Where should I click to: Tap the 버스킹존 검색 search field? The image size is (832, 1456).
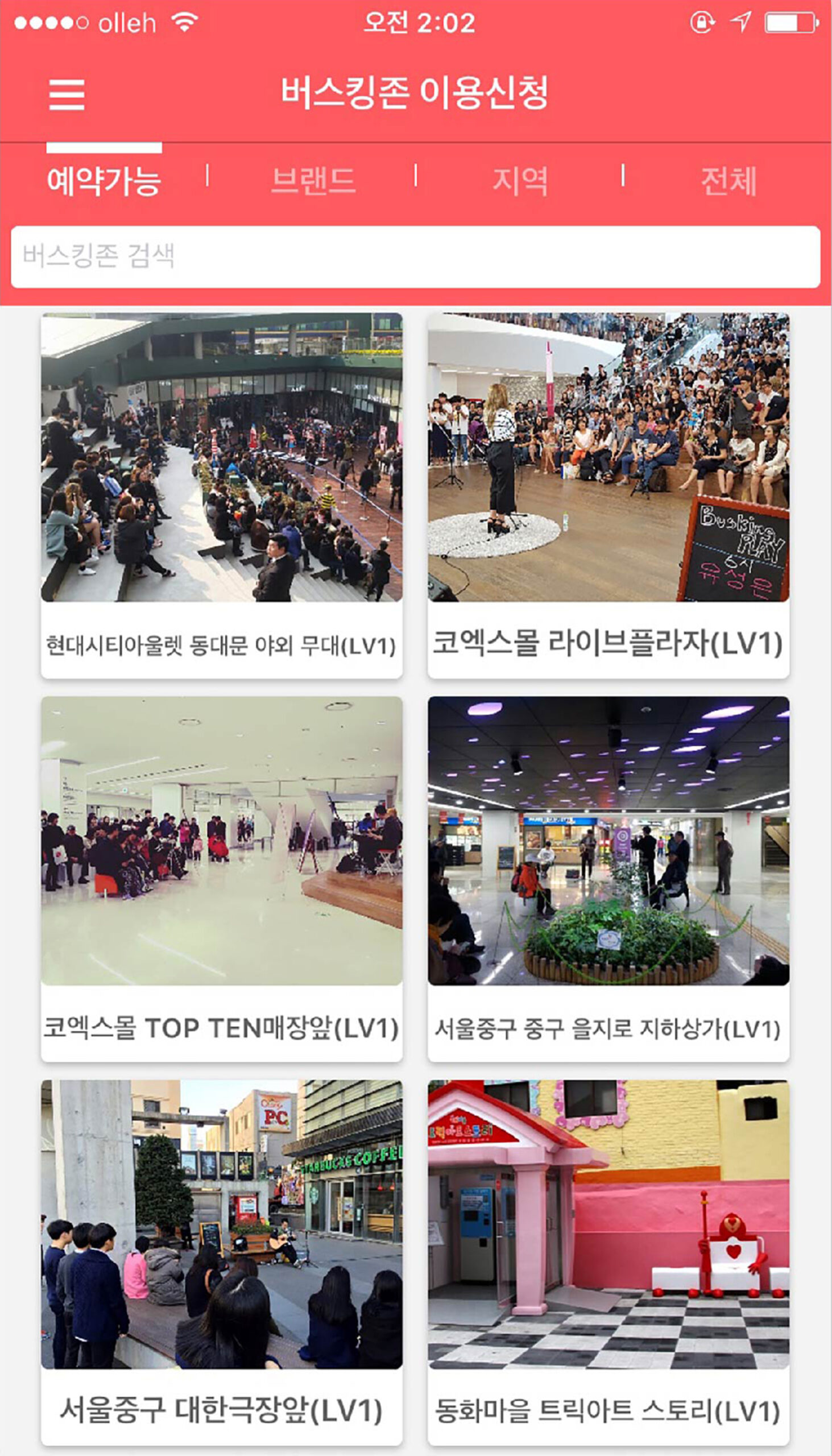415,257
